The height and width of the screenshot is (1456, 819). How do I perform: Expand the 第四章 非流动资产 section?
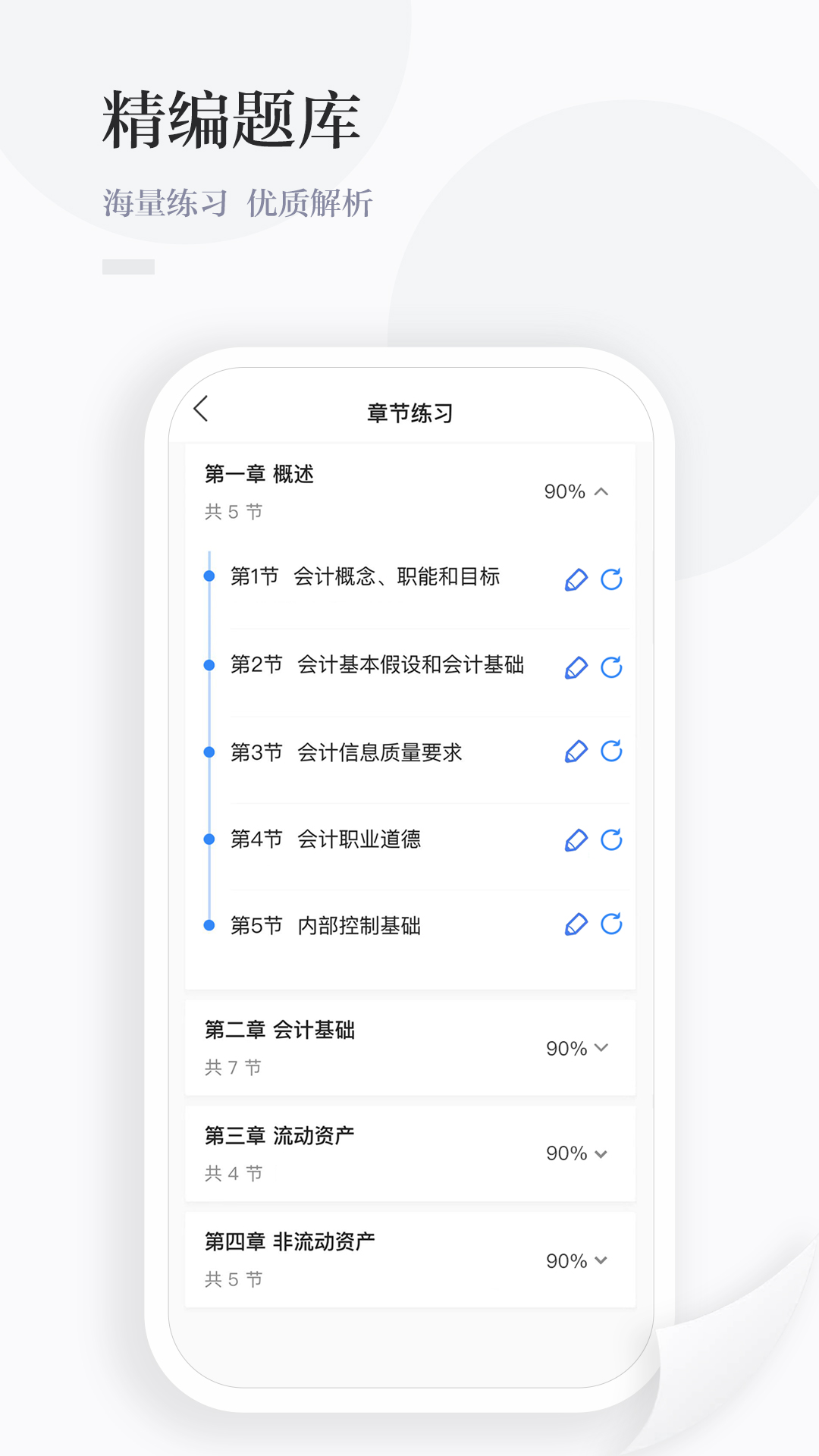coord(602,1260)
